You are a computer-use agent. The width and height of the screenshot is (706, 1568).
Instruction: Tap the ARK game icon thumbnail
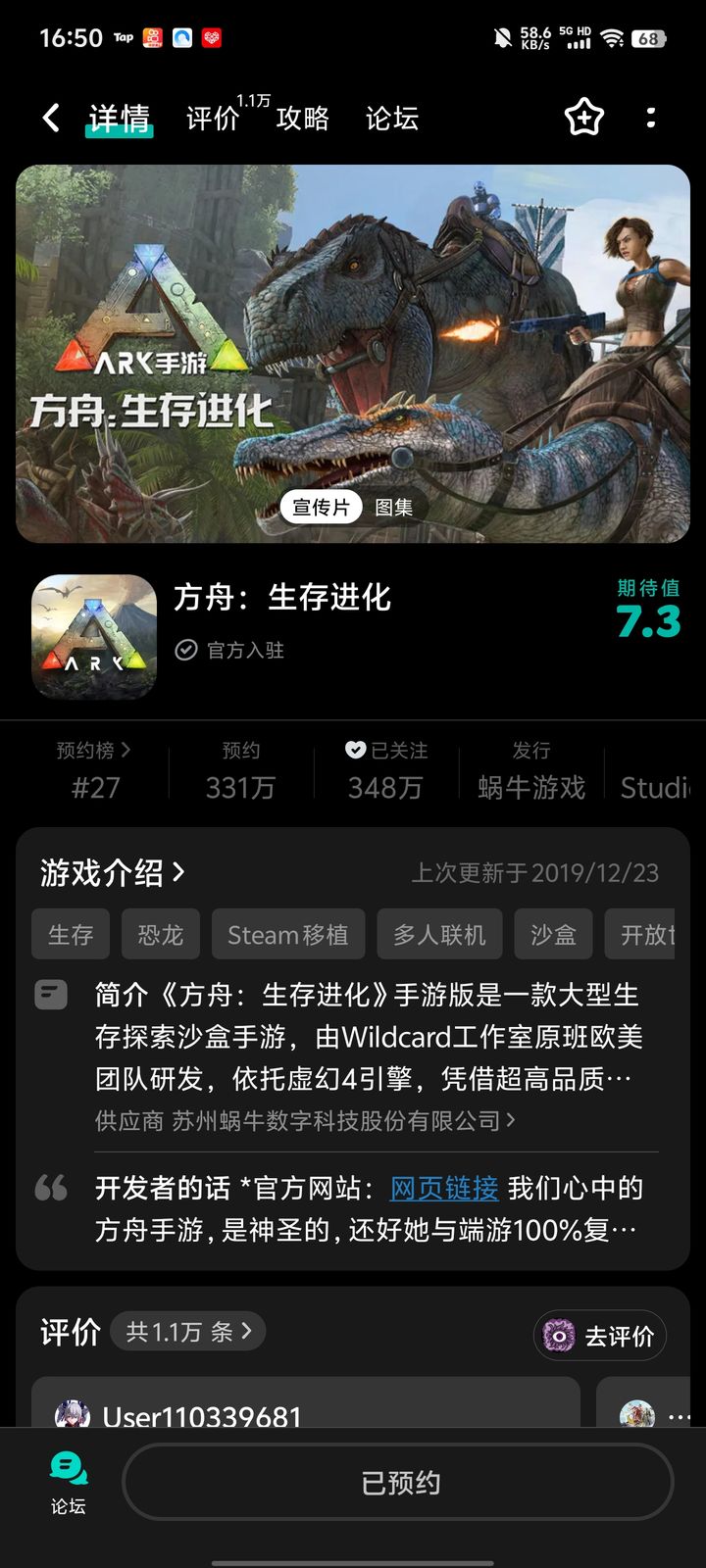point(93,637)
